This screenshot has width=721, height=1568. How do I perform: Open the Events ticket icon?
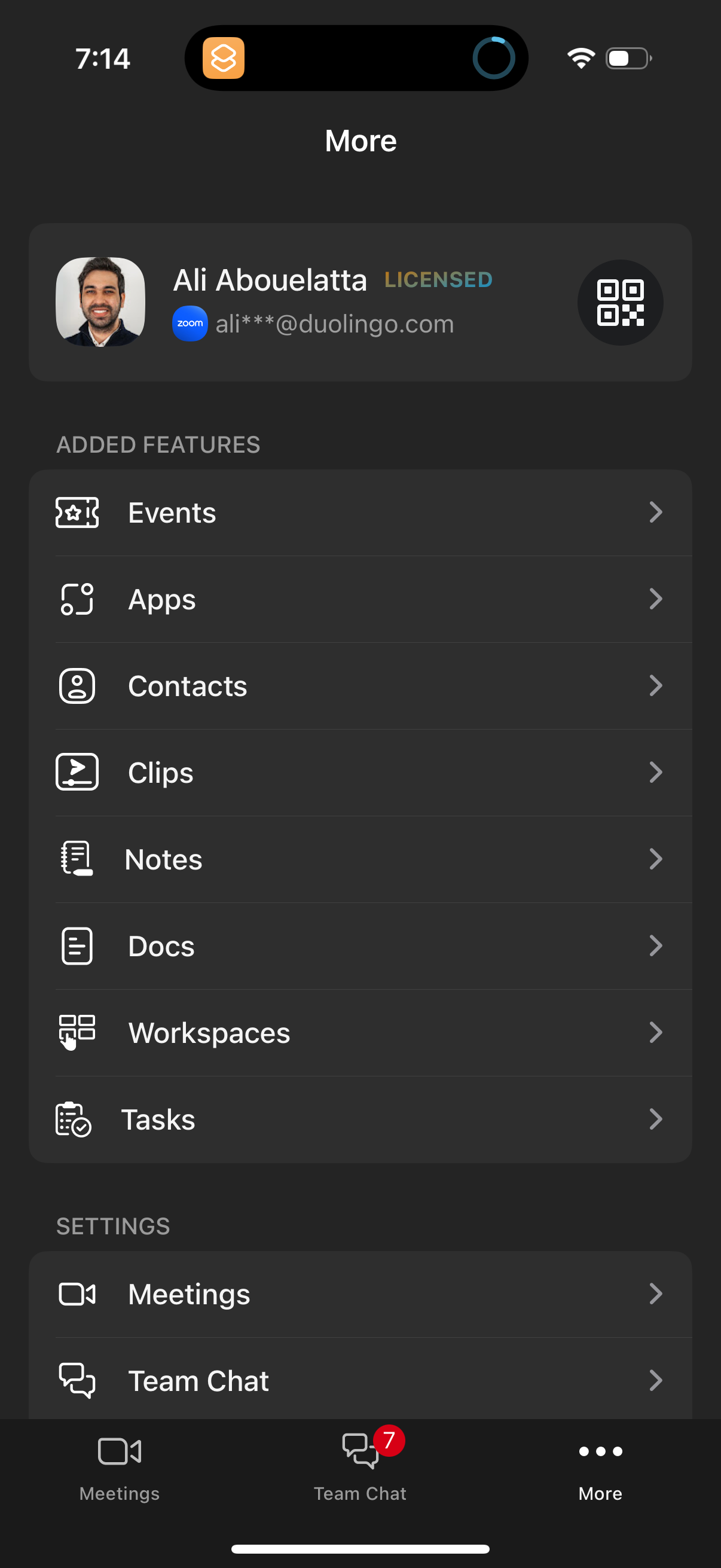tap(76, 513)
